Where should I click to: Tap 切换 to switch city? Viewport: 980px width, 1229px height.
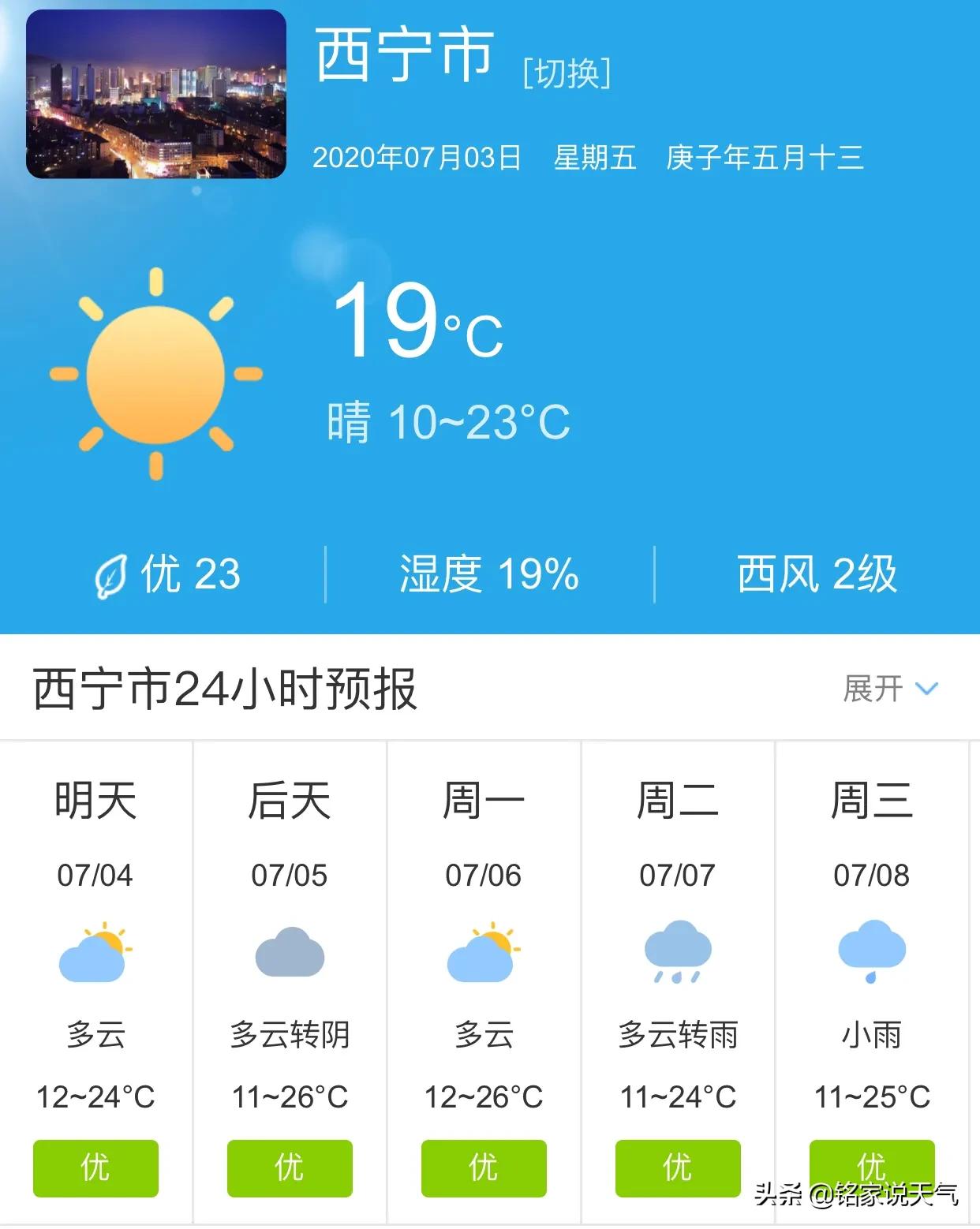(x=567, y=73)
